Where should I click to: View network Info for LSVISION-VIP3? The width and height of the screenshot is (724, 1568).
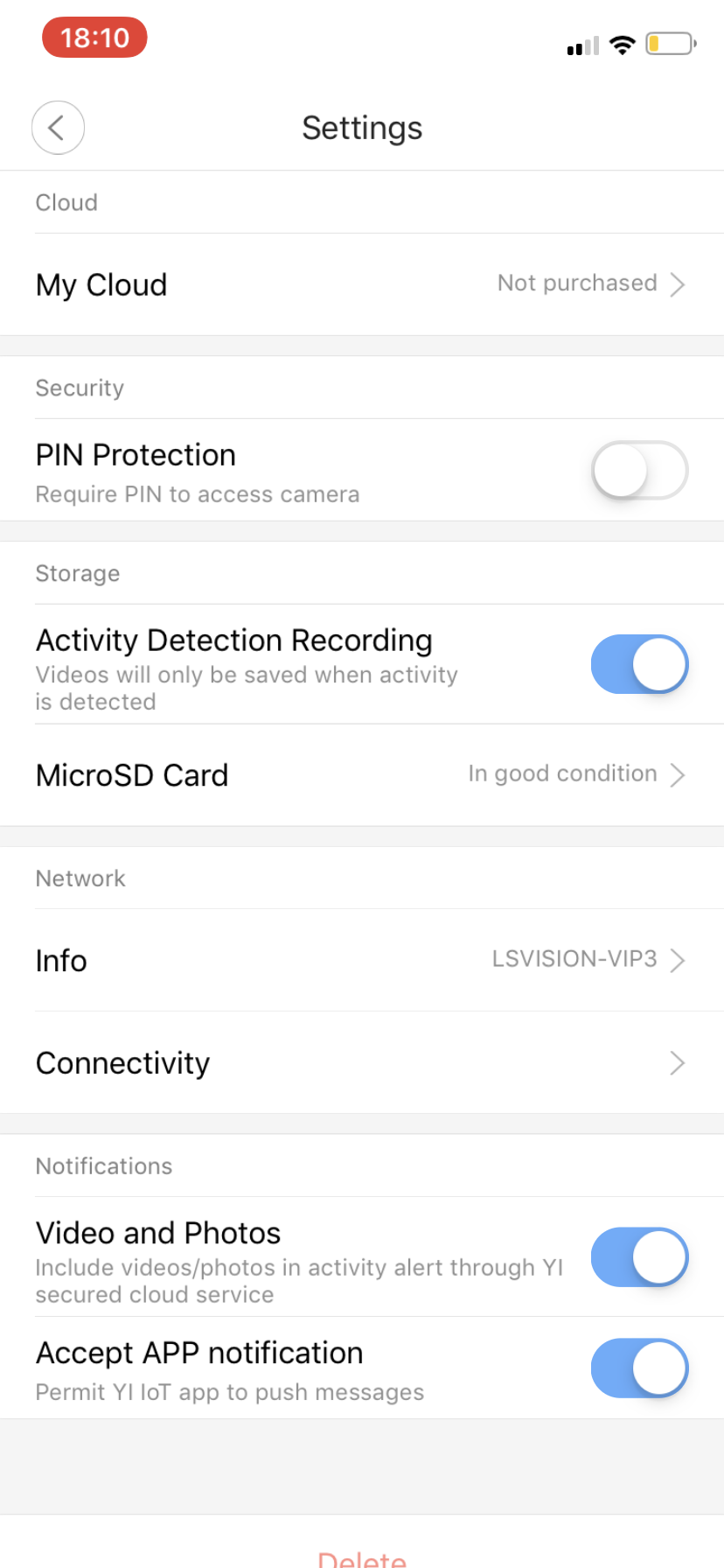pyautogui.click(x=362, y=960)
